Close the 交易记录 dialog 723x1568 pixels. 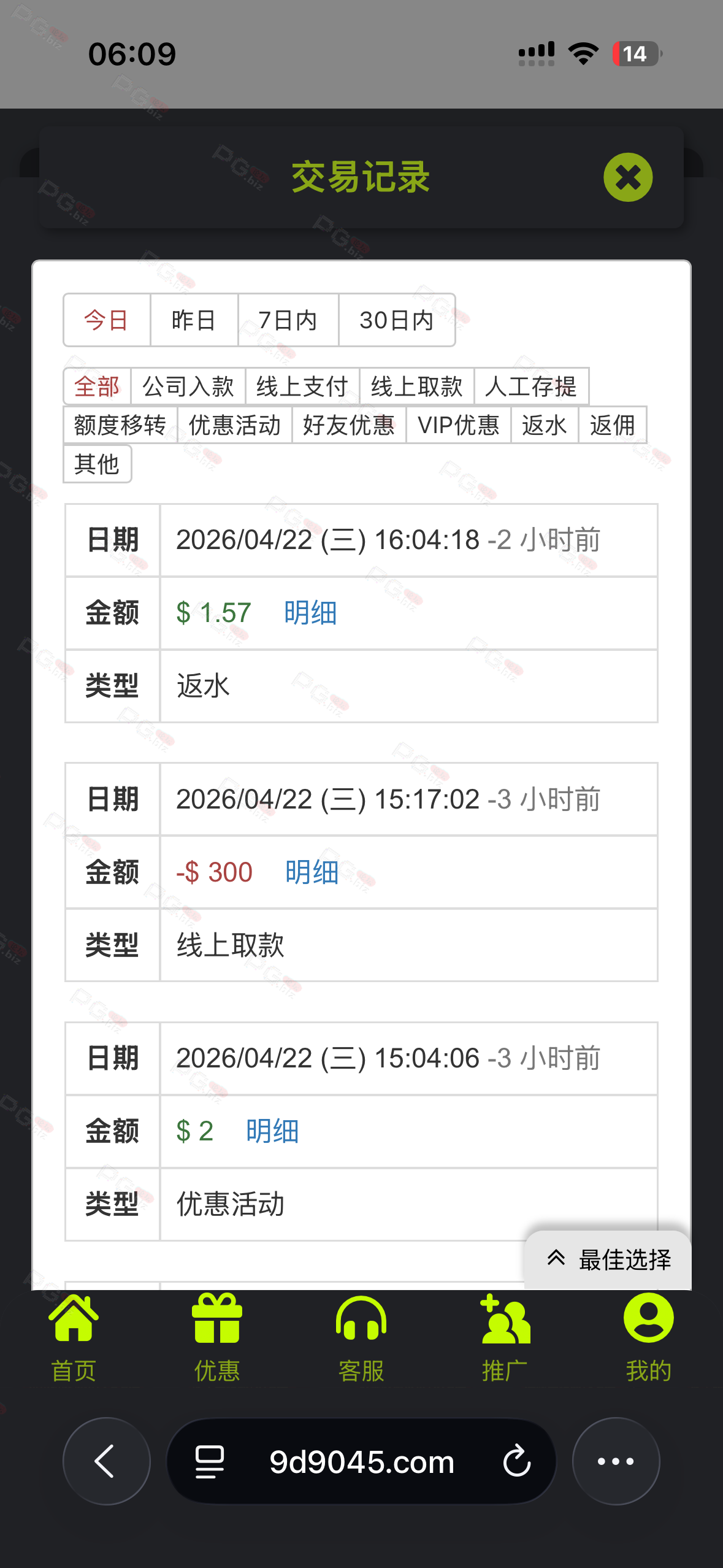click(x=628, y=177)
